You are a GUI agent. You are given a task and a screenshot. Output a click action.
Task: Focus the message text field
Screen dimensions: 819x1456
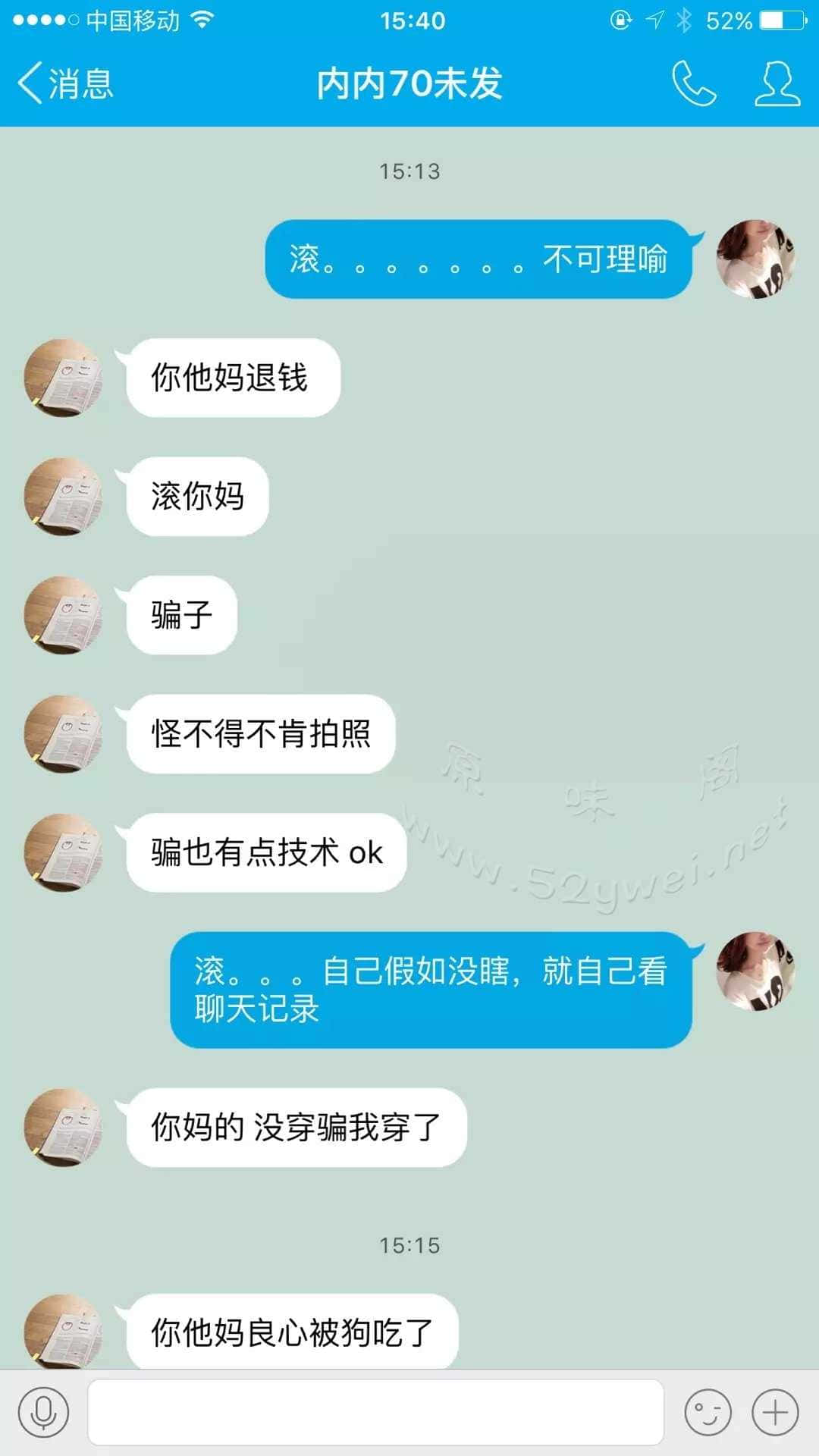coord(375,1412)
